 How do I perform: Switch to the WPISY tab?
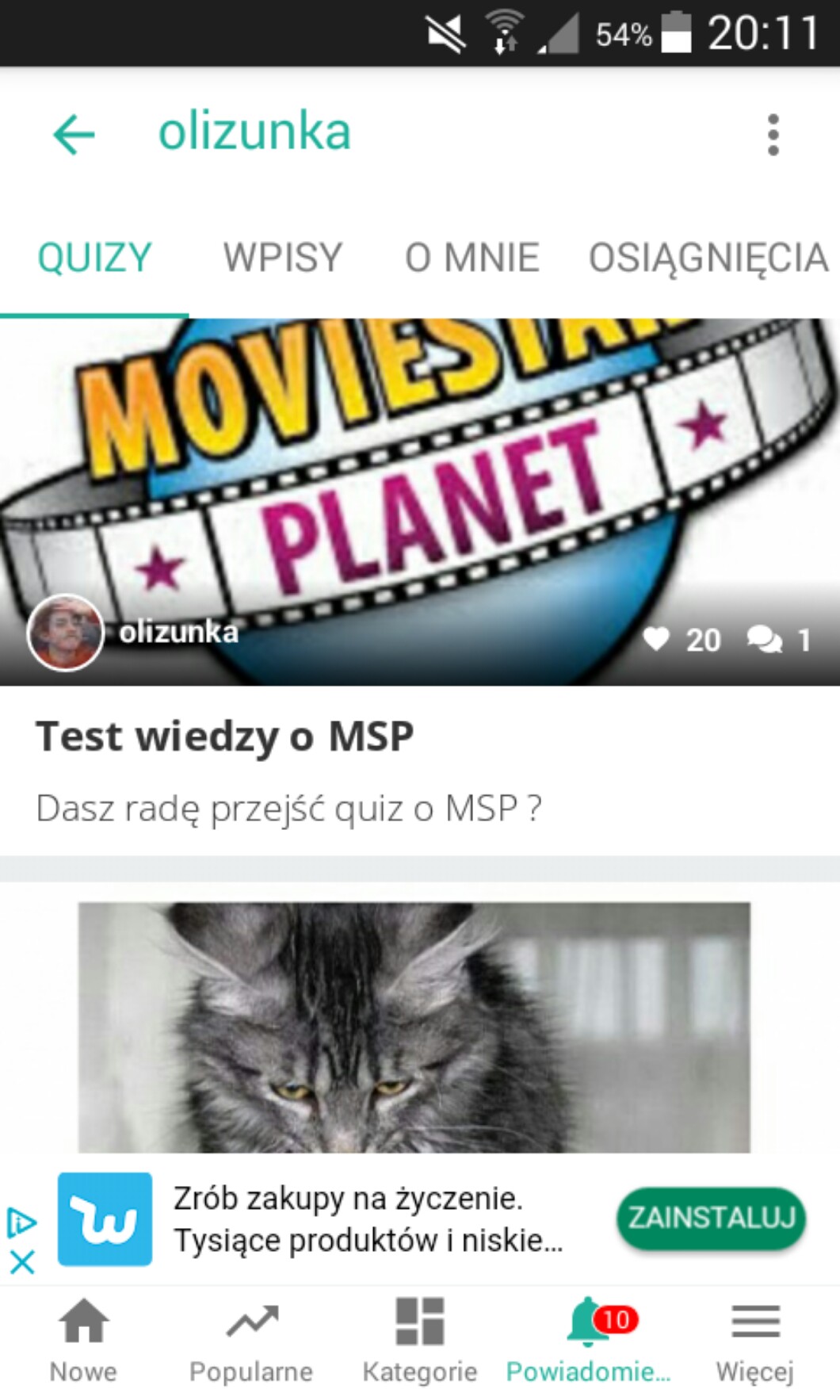(282, 258)
